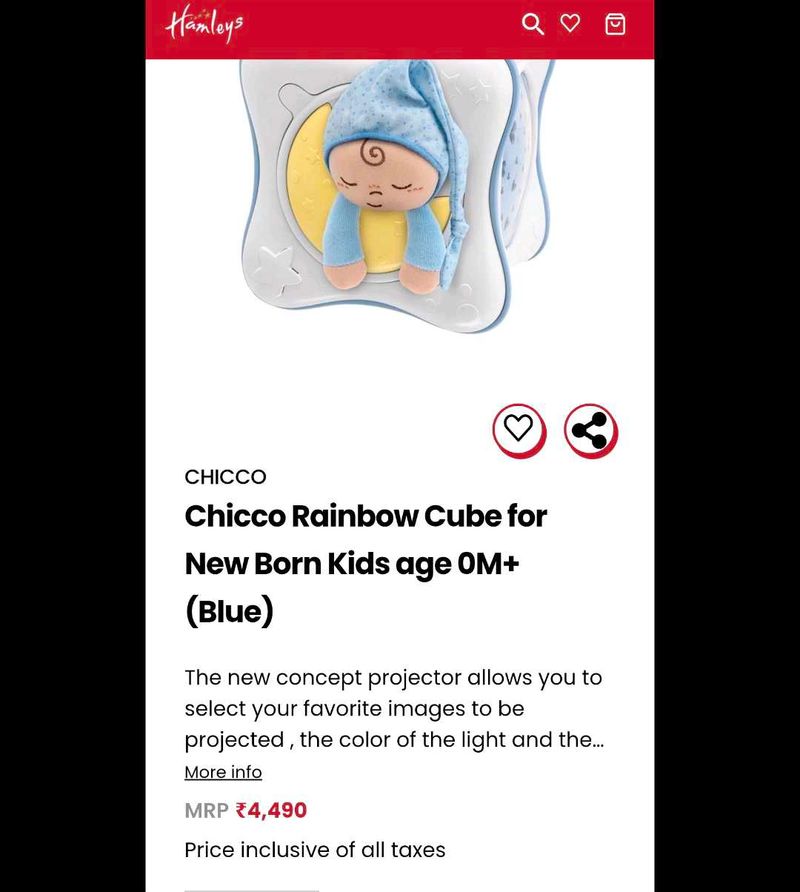Image resolution: width=800 pixels, height=892 pixels.
Task: Open the wishlist heart icon in the header
Action: click(x=571, y=25)
